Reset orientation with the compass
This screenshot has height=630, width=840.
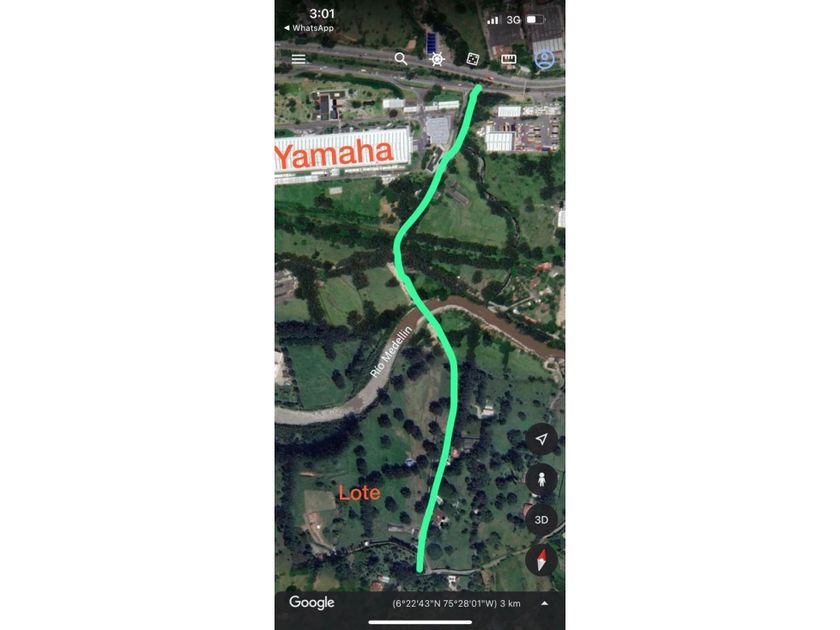541,560
